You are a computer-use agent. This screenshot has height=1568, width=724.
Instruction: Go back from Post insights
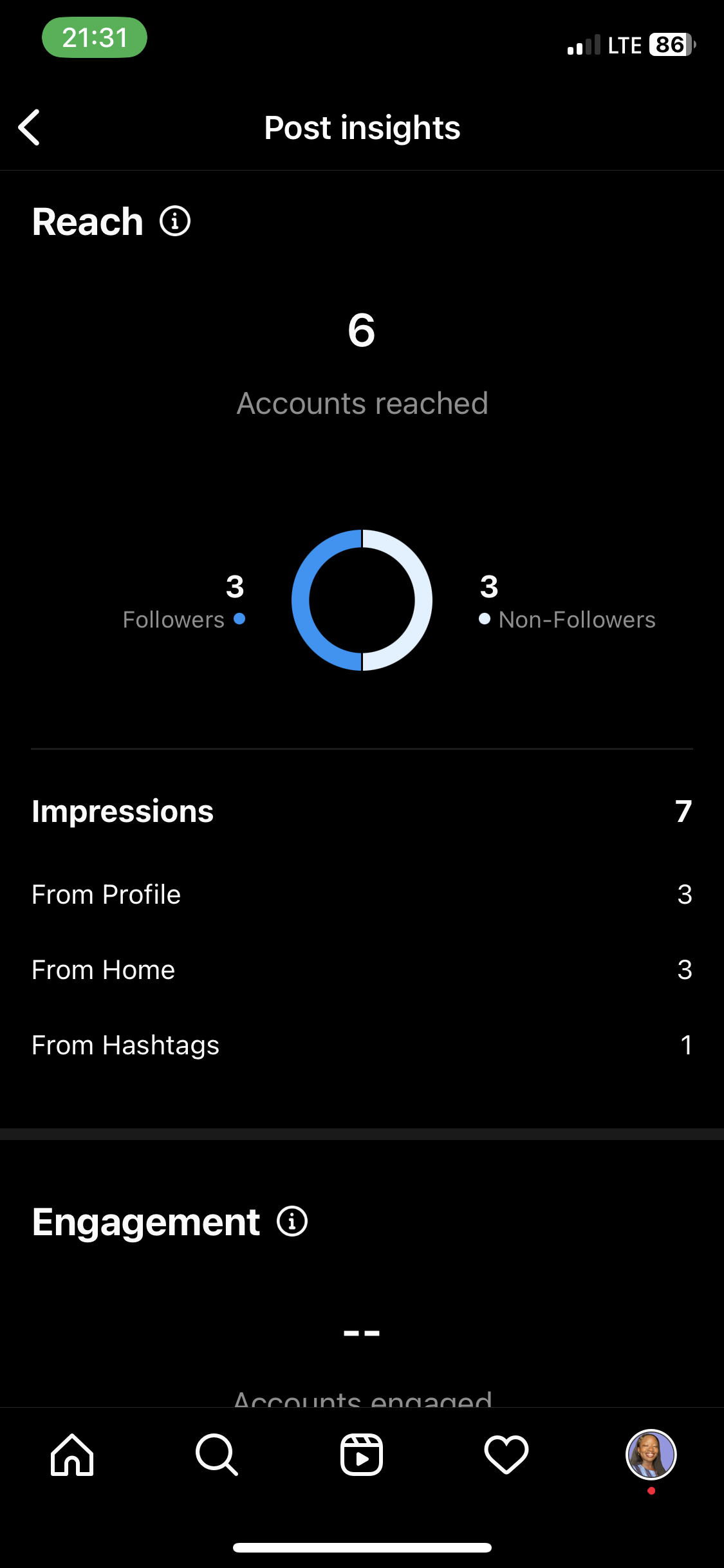point(30,127)
